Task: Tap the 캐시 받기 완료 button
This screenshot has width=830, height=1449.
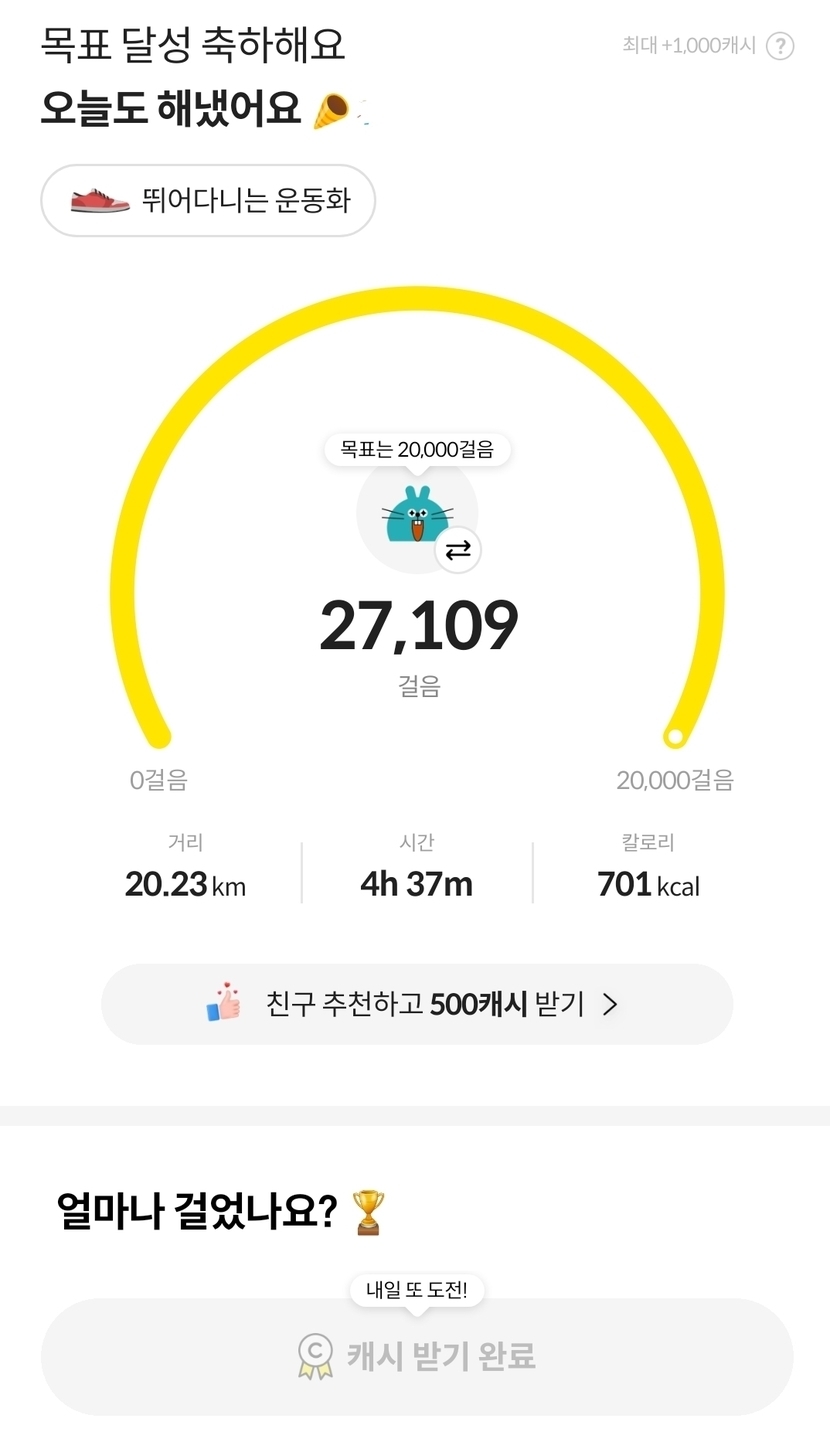Action: (x=417, y=1356)
